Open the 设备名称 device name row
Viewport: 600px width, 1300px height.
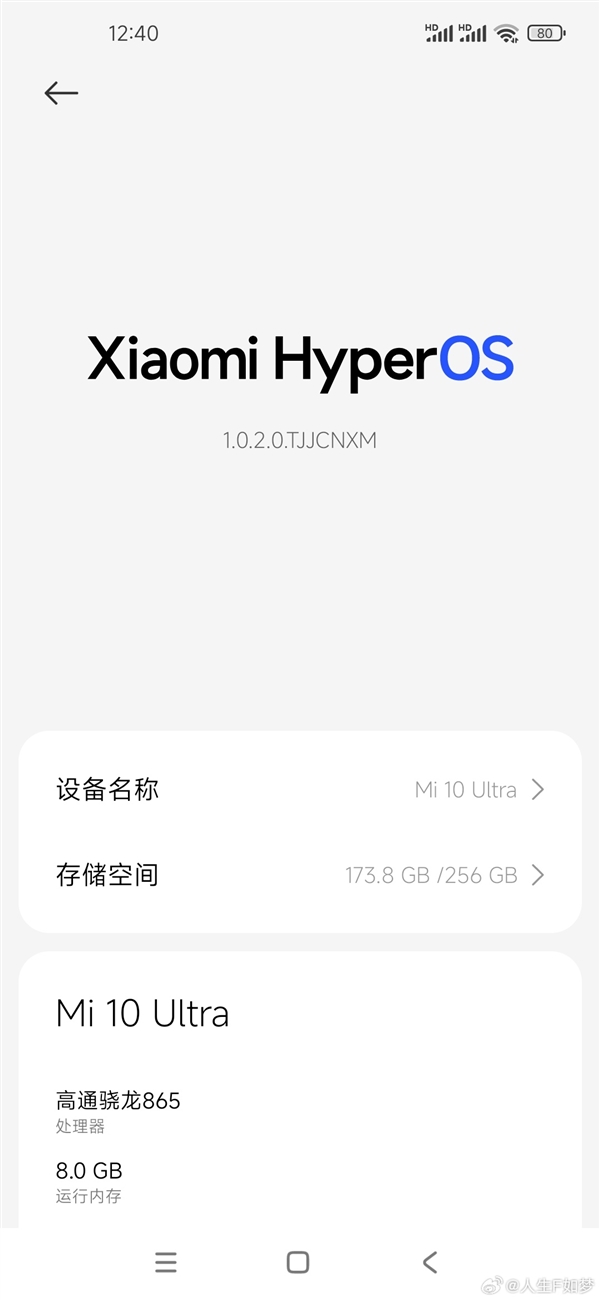300,790
